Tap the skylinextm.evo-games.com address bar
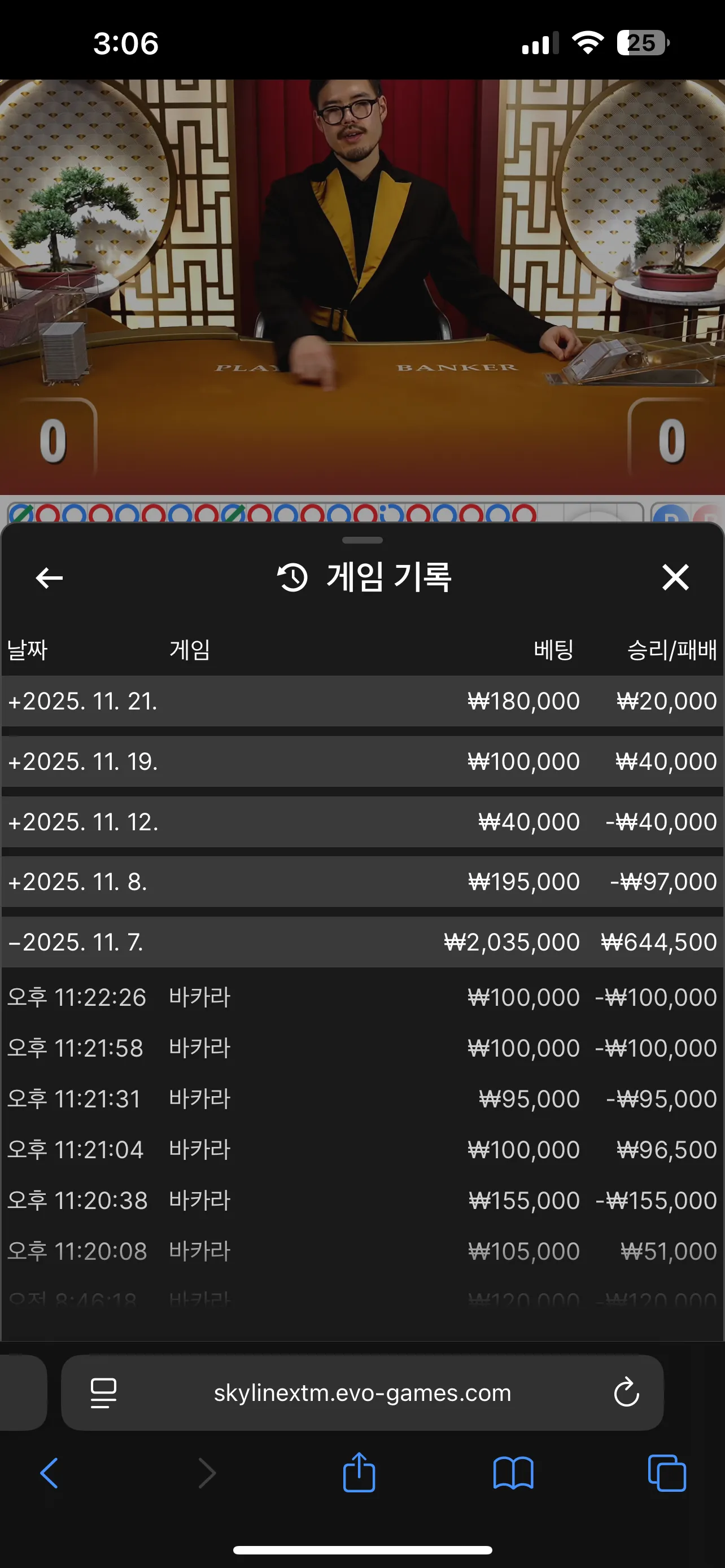The height and width of the screenshot is (1568, 725). click(362, 1392)
